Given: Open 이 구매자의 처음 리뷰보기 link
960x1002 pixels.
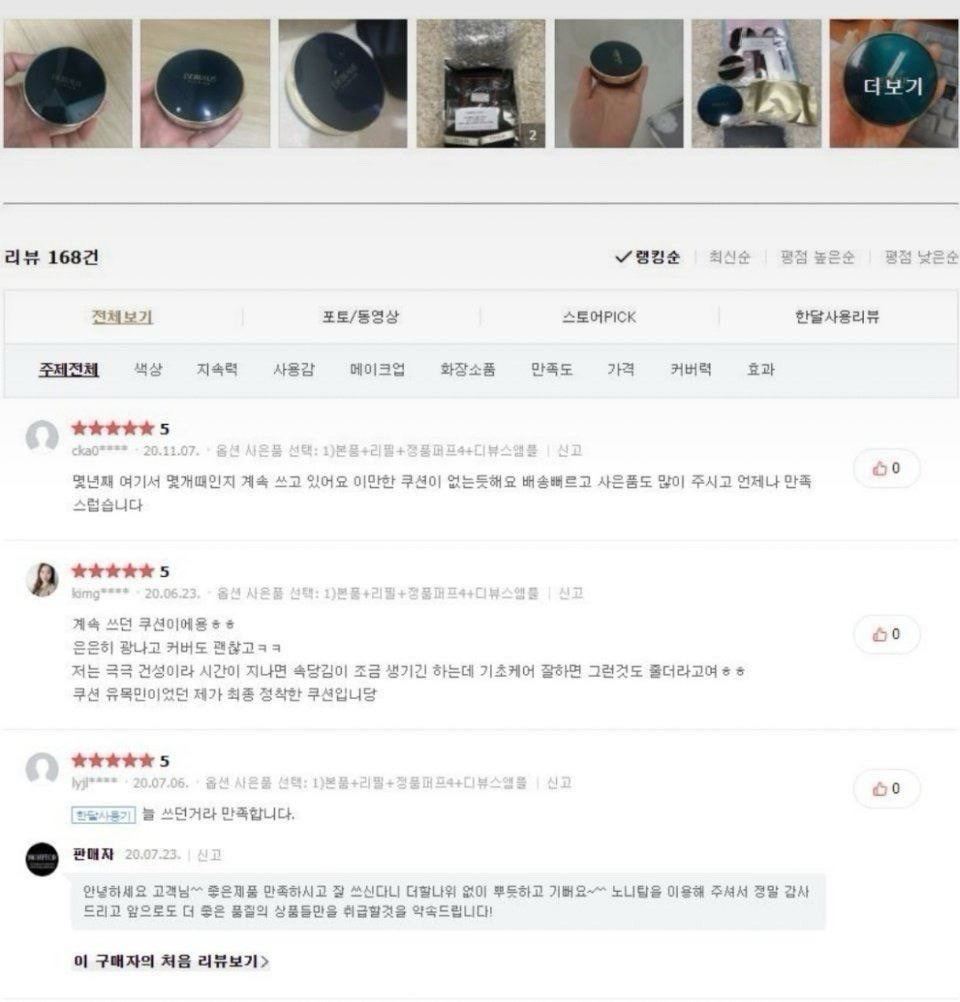Looking at the screenshot, I should pyautogui.click(x=171, y=961).
